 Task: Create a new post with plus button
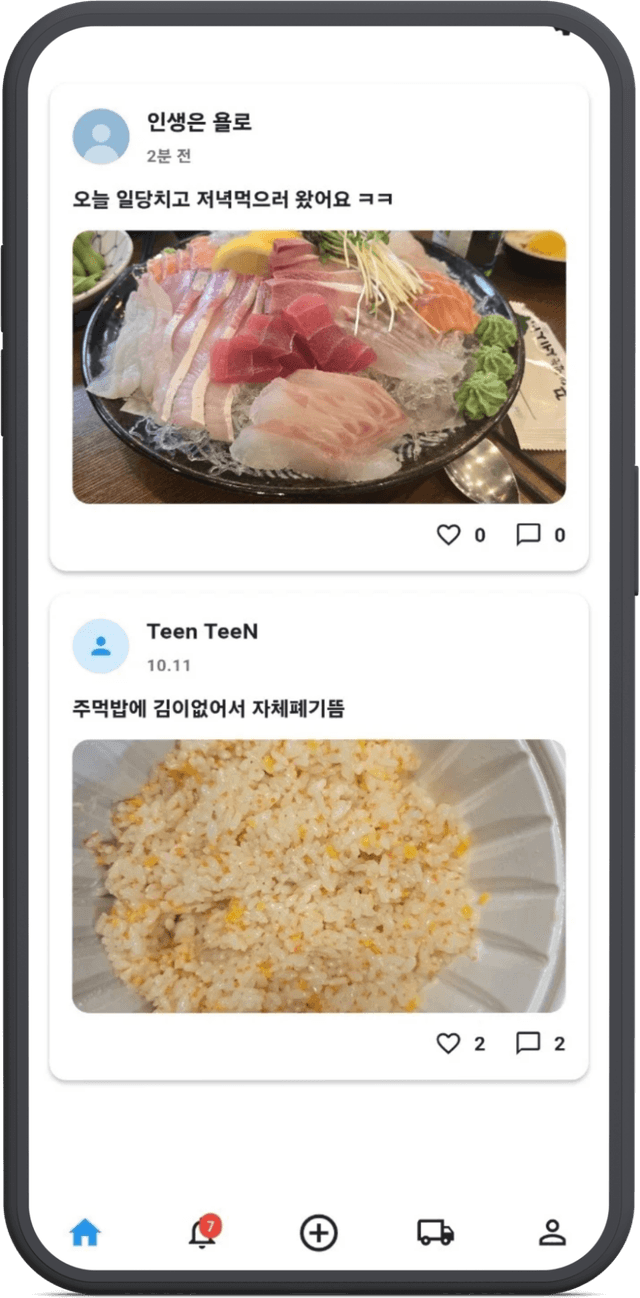pos(319,1233)
